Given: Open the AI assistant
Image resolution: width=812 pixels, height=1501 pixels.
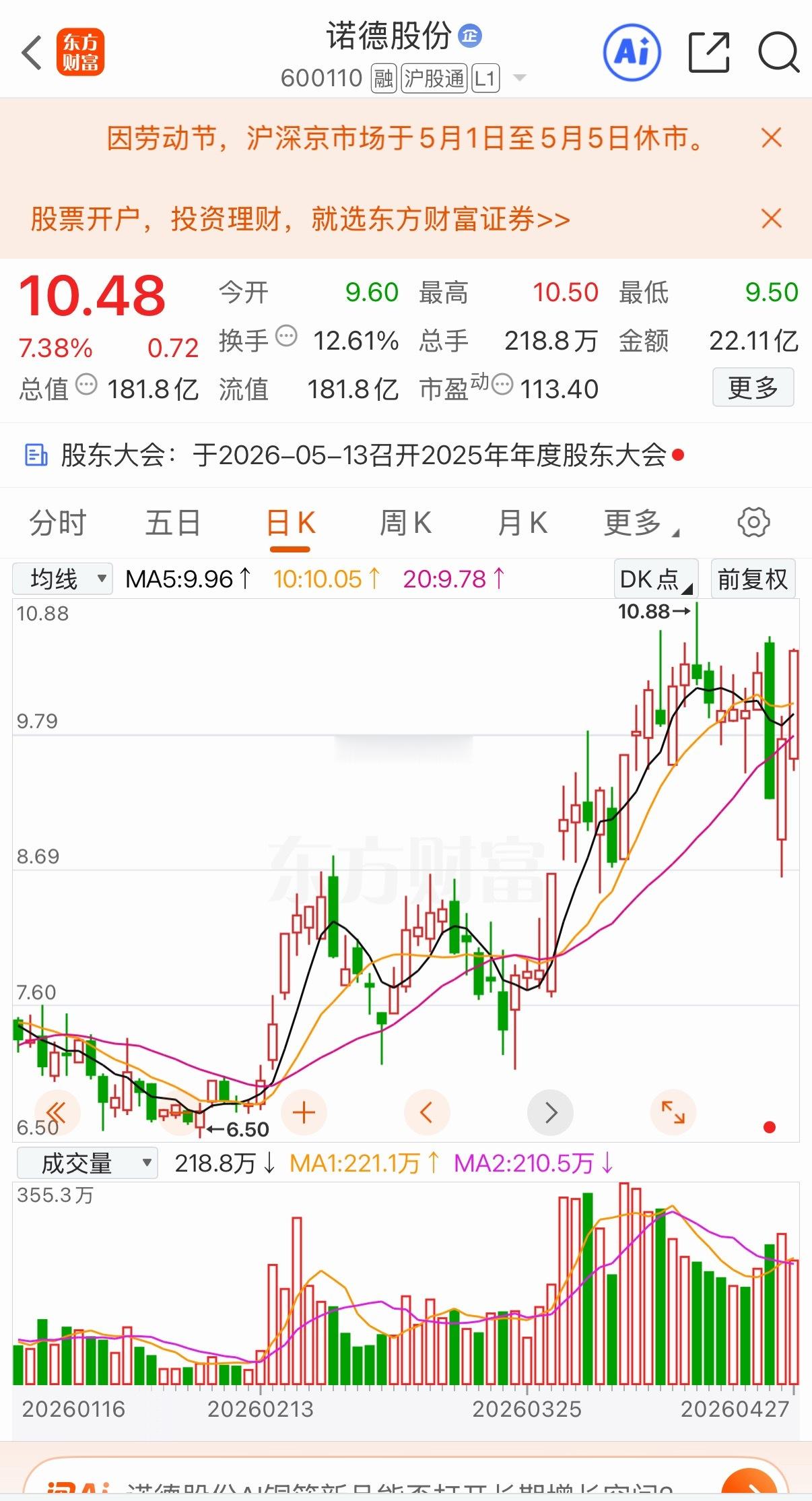Looking at the screenshot, I should [632, 51].
